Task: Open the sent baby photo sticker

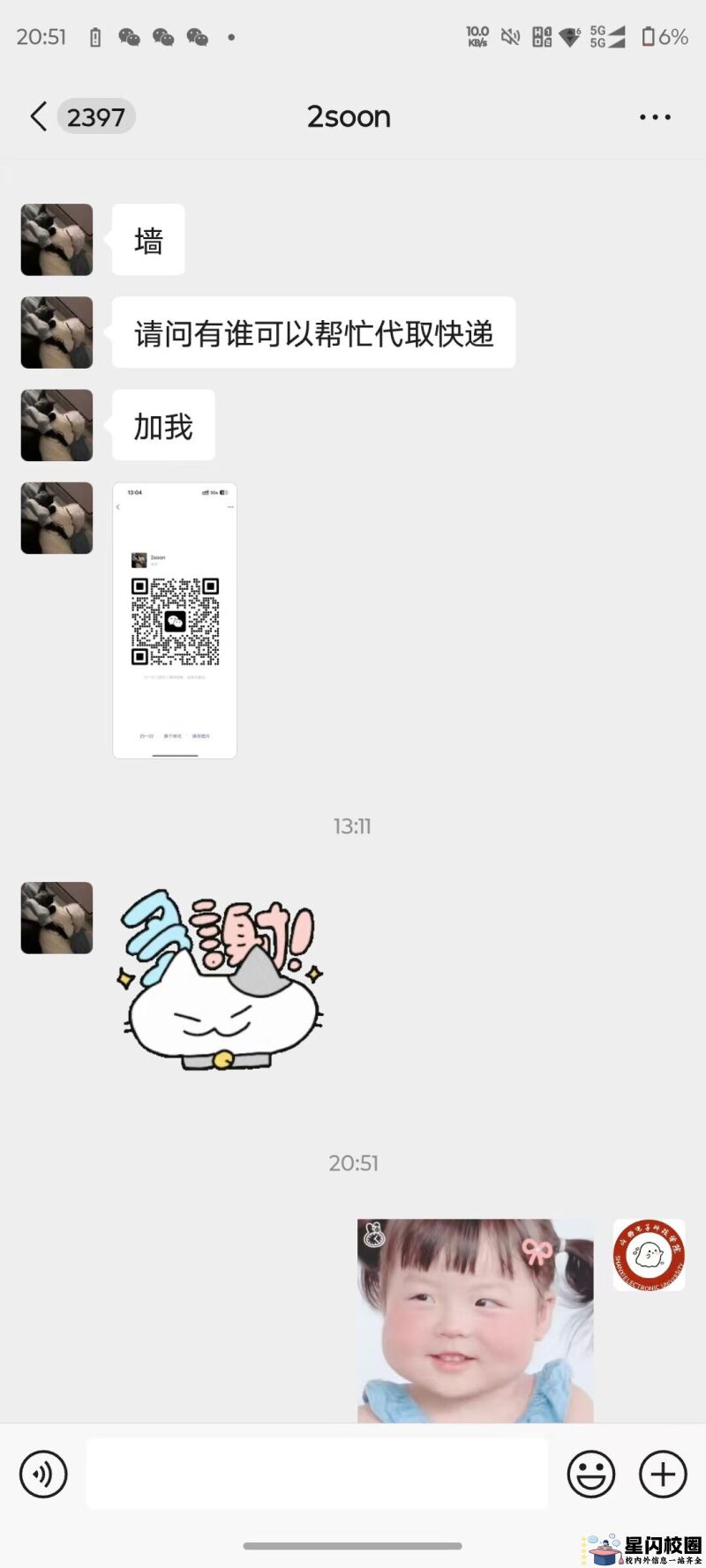Action: 475,1319
